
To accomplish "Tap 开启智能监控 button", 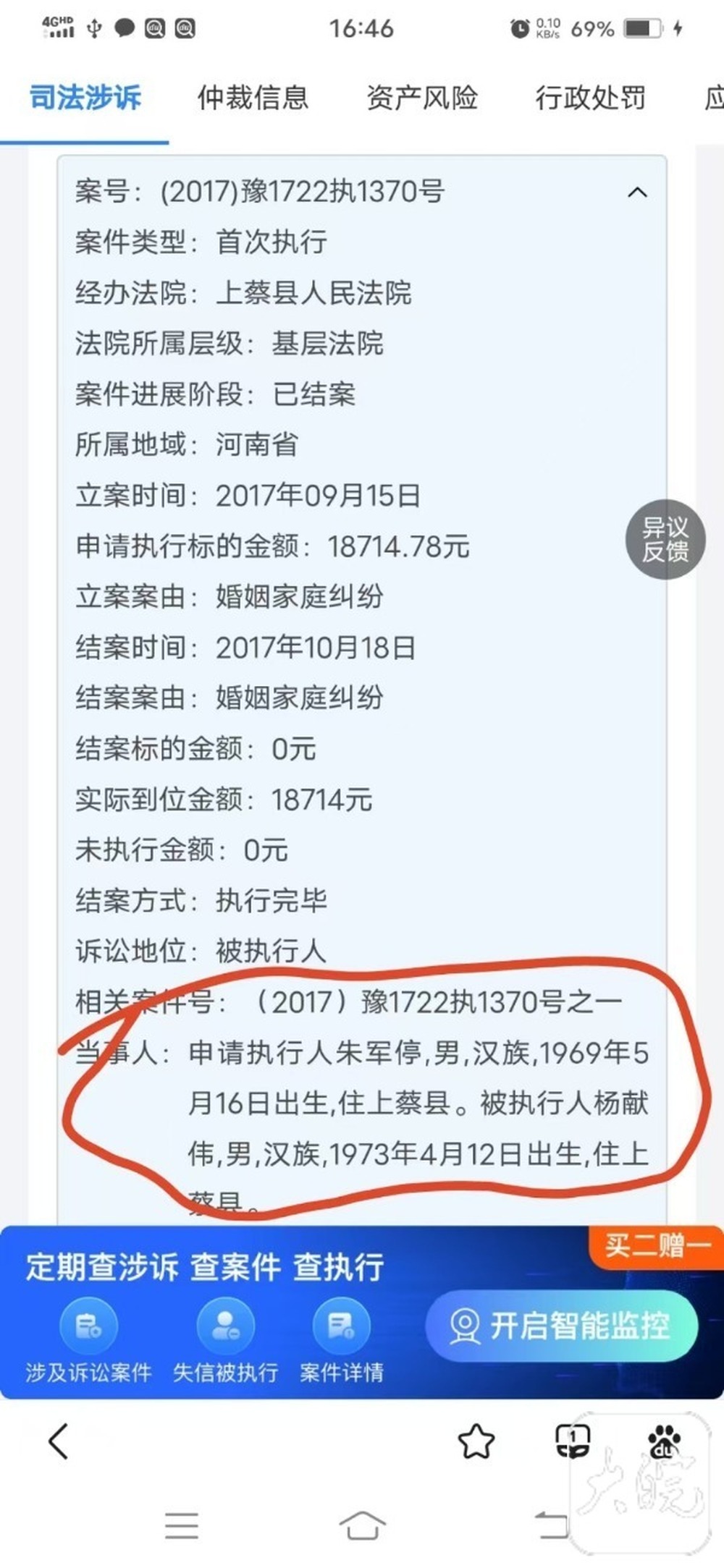I will coord(561,1326).
